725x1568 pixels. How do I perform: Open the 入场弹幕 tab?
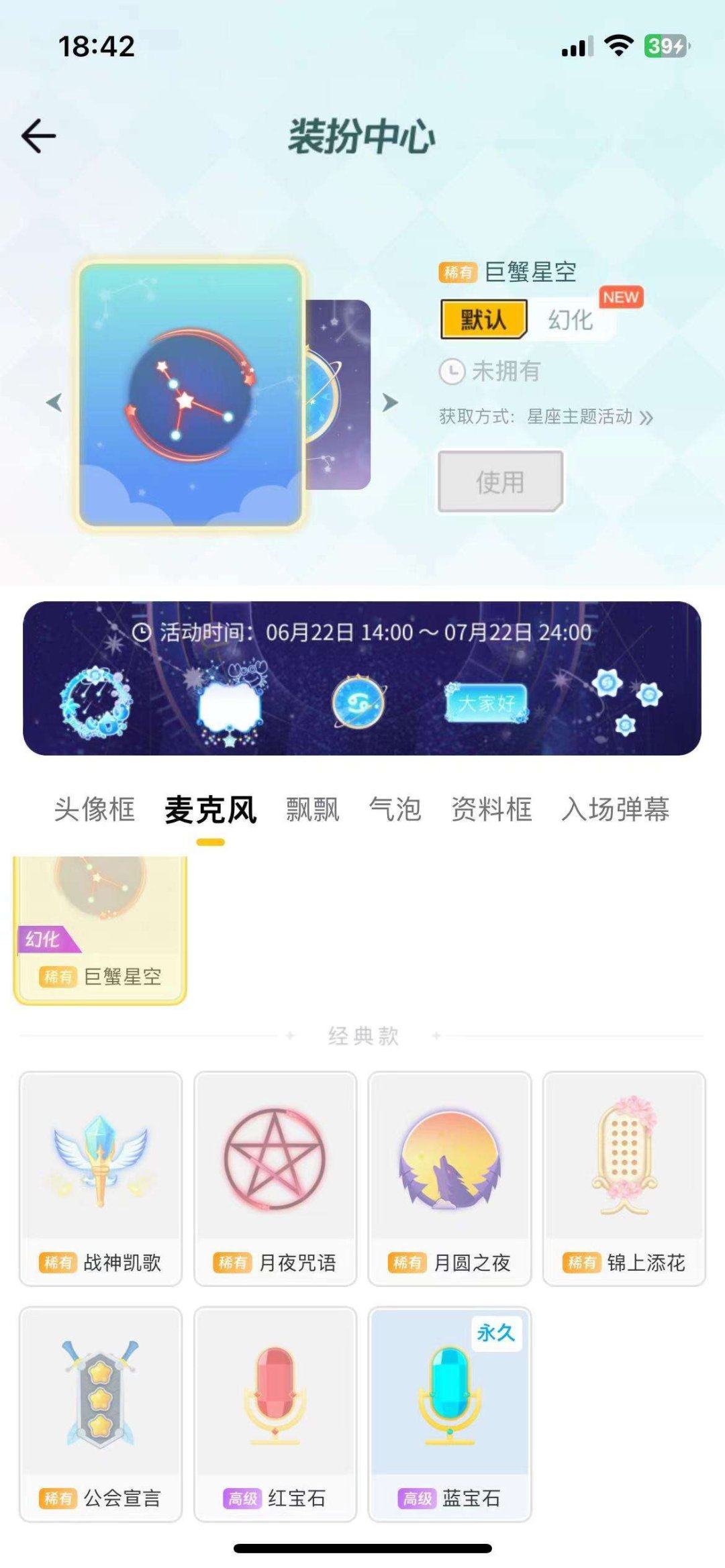[x=616, y=810]
